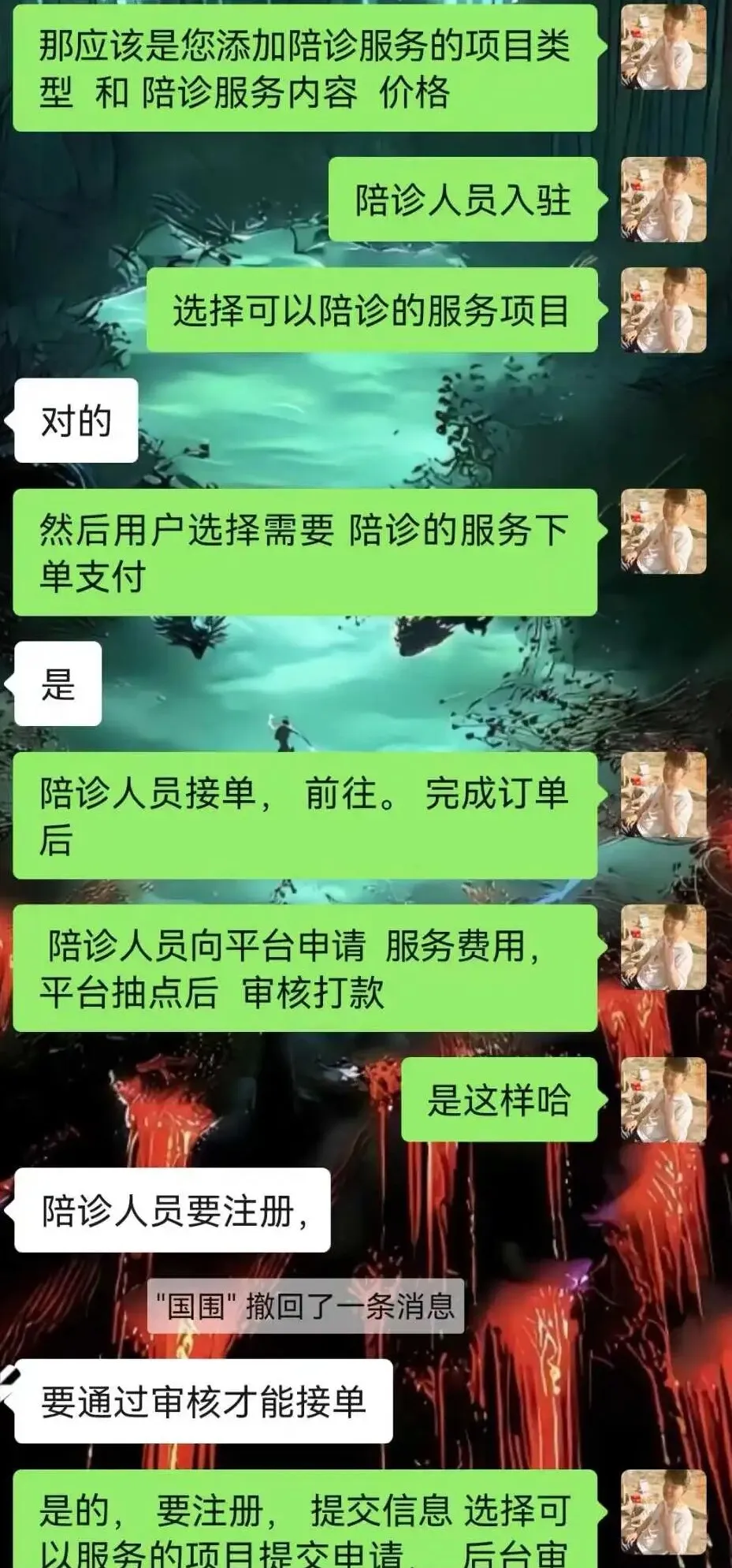
Task: Tap the avatar next to "选择可以陪诊的服务项目"
Action: click(663, 310)
